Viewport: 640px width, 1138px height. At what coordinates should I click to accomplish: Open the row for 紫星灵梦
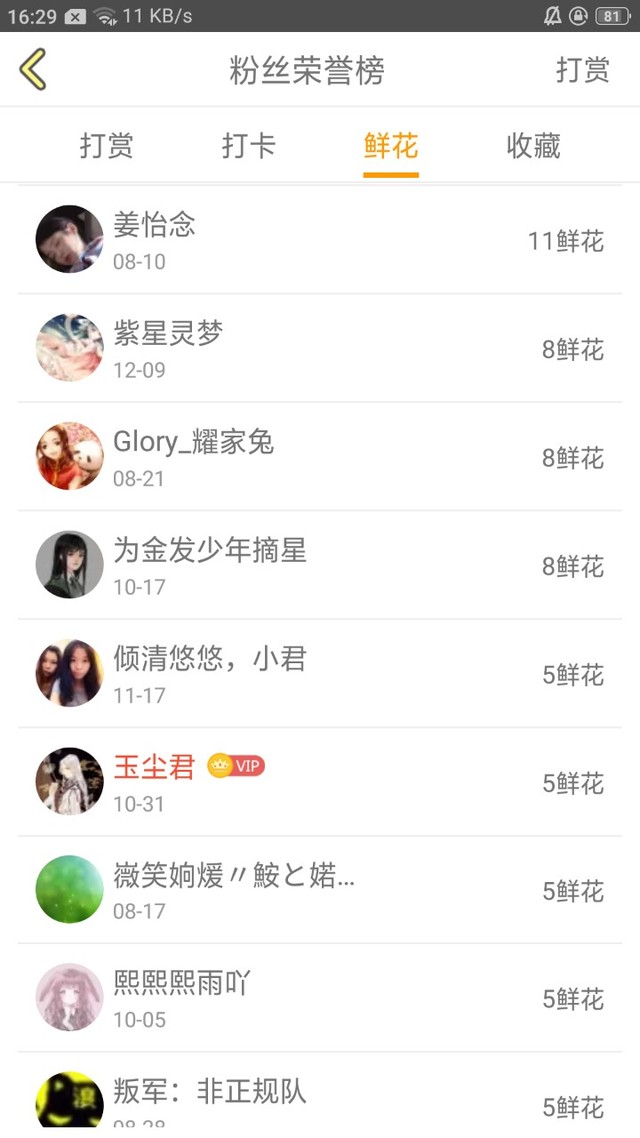[x=320, y=349]
